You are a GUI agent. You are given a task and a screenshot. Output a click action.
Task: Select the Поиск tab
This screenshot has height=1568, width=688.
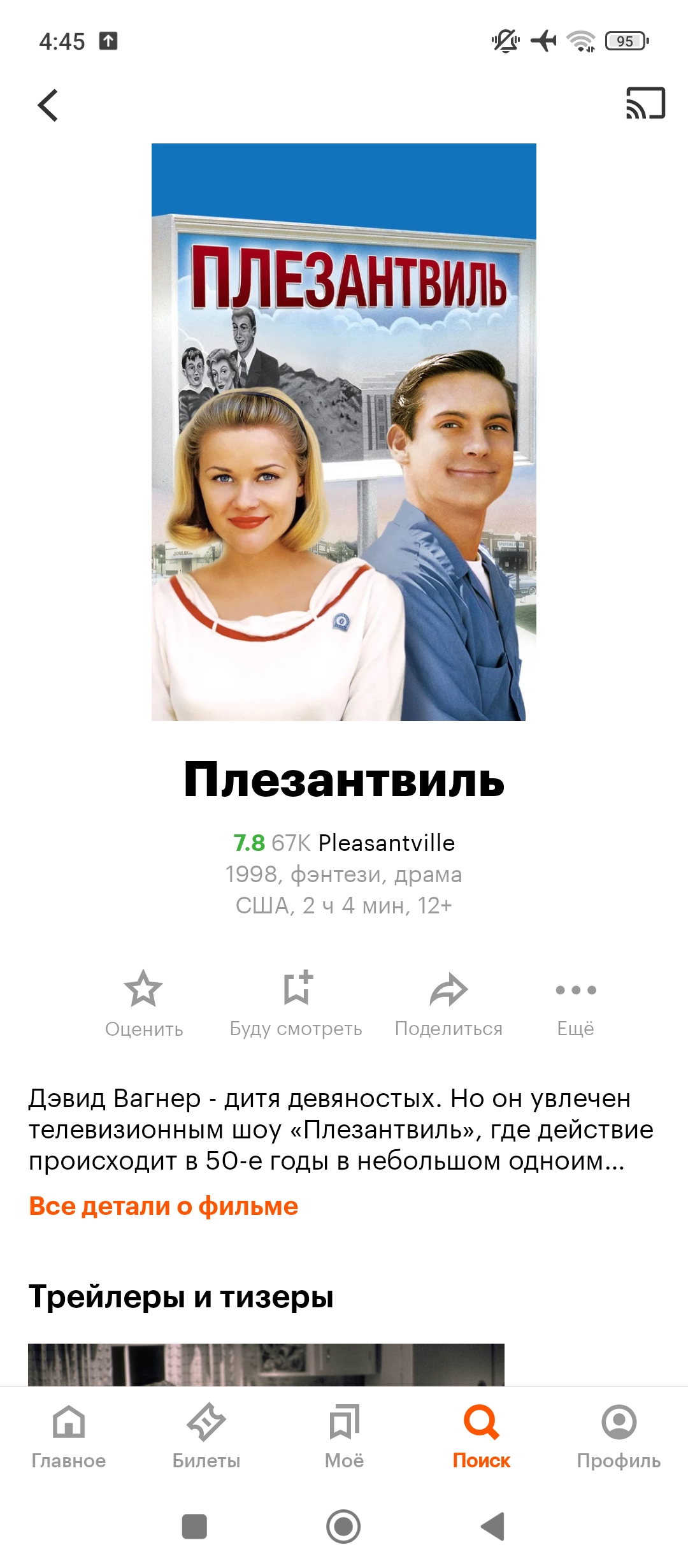(x=482, y=1437)
